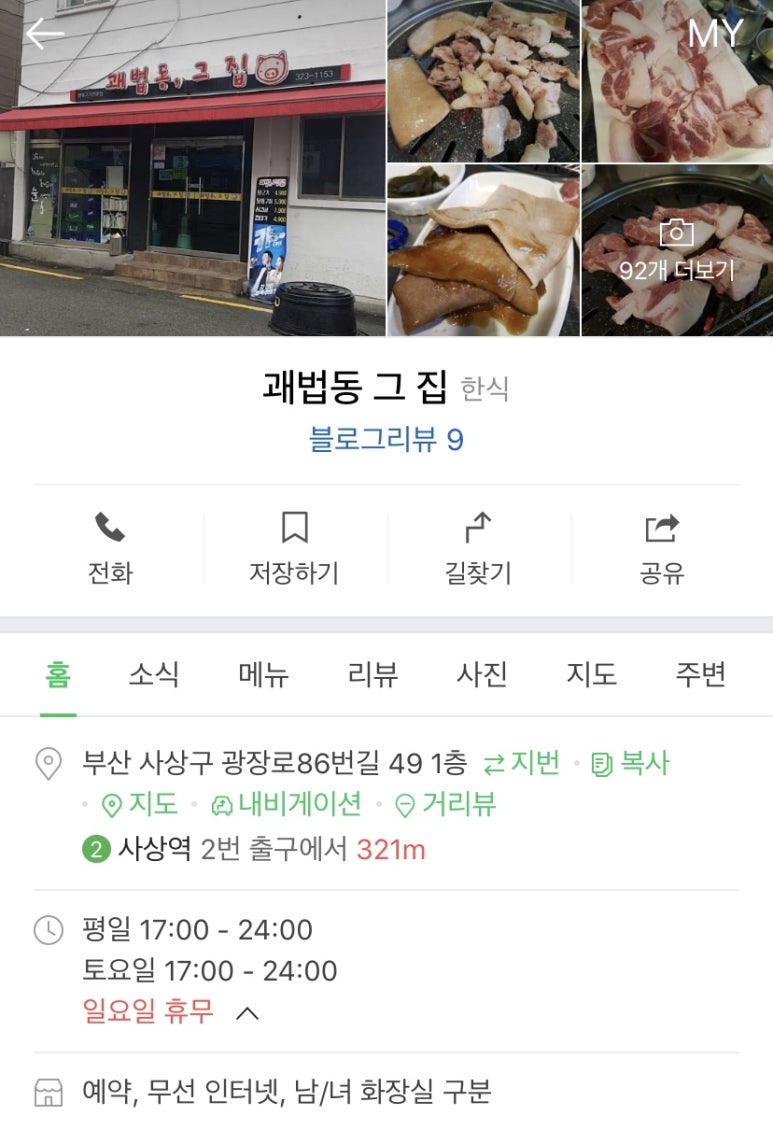The image size is (773, 1130).
Task: Switch to the 소식 tab
Action: click(154, 675)
